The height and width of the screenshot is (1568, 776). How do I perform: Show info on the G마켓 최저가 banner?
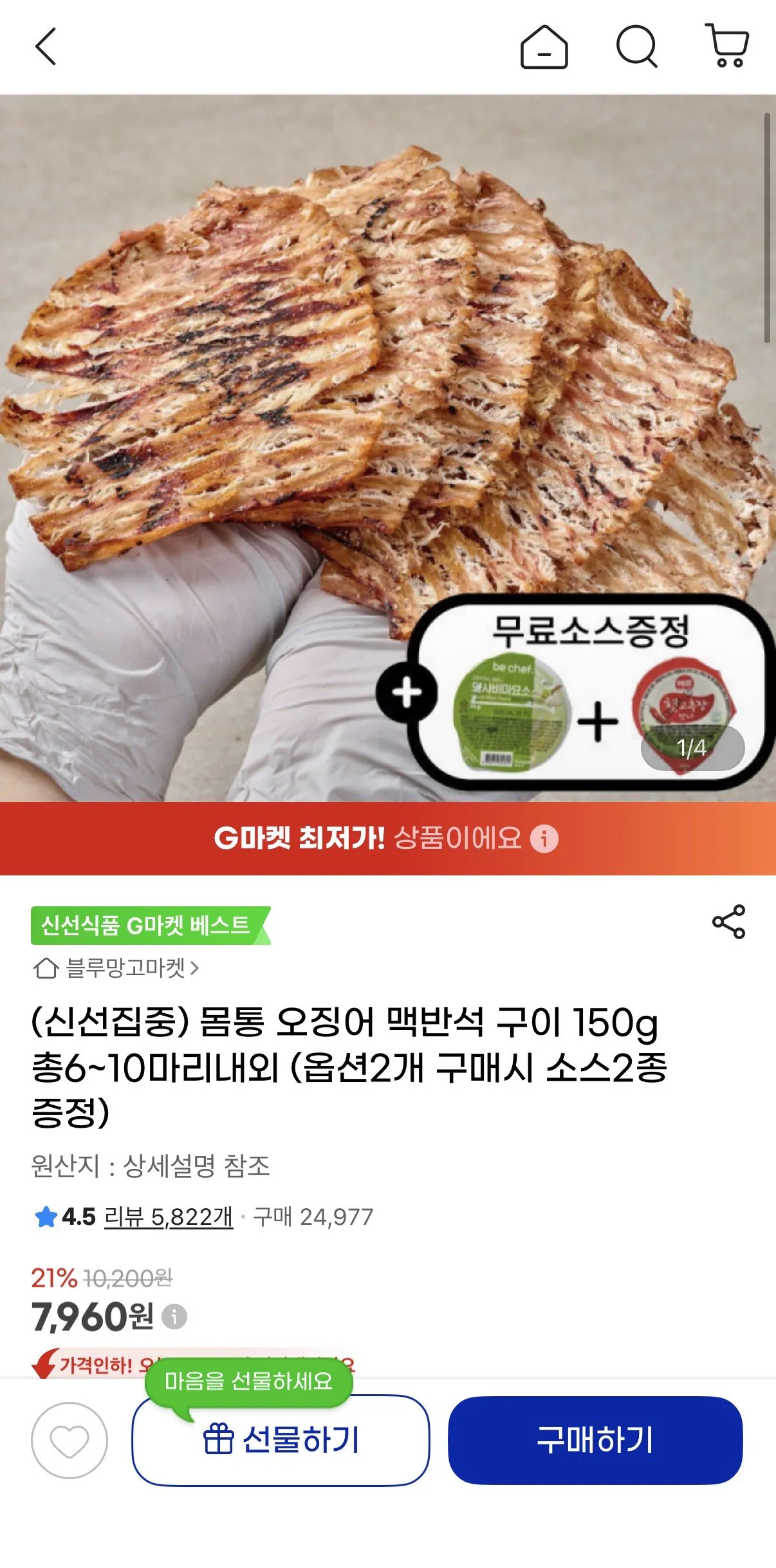pos(544,839)
